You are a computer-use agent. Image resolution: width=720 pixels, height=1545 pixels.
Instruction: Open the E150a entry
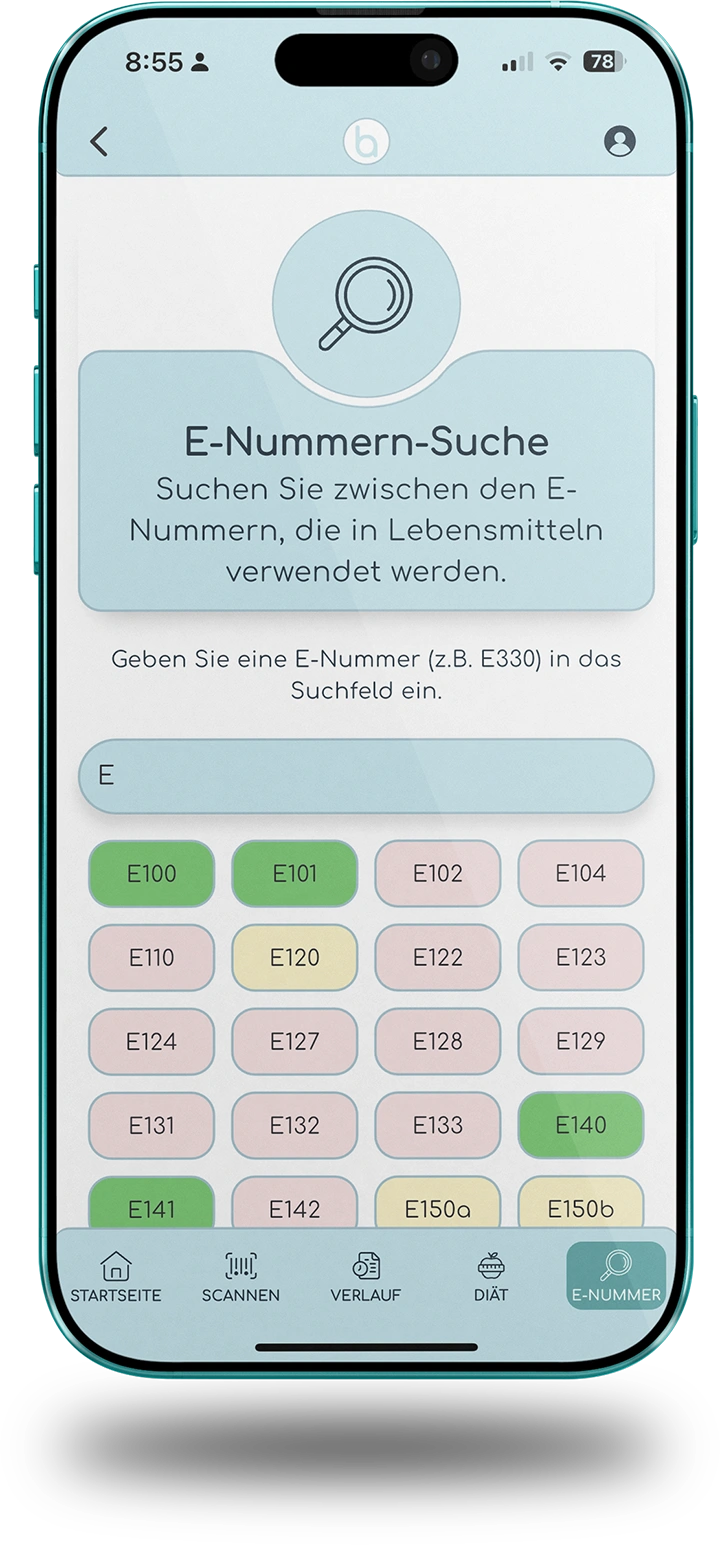(438, 1205)
